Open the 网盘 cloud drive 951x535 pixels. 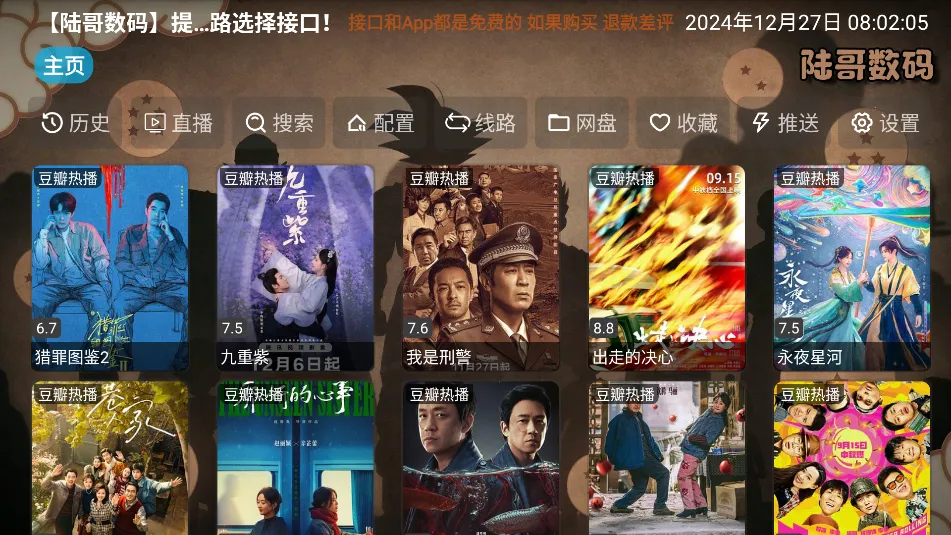pos(582,123)
